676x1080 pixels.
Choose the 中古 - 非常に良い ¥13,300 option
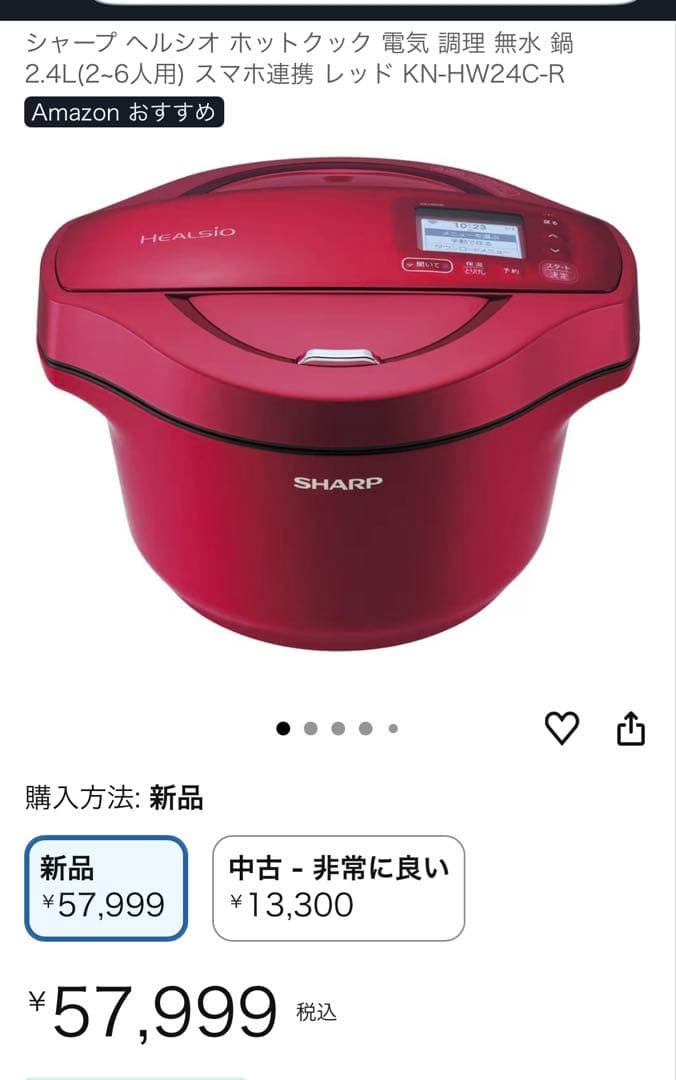click(338, 888)
